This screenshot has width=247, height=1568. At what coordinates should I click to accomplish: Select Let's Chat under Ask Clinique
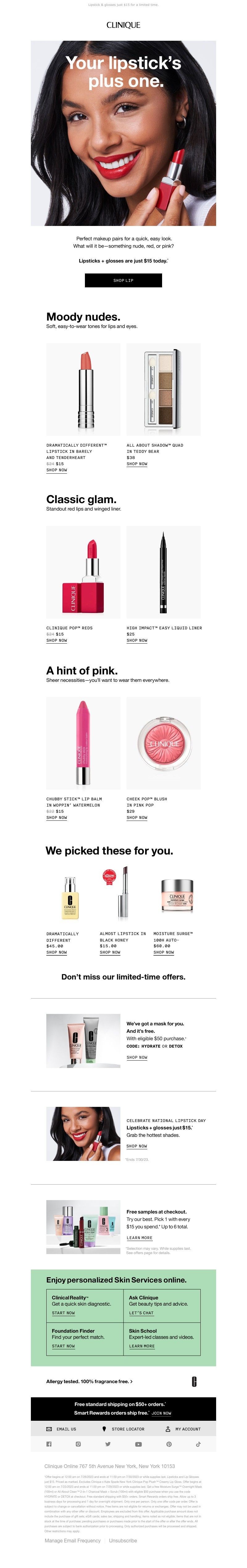click(141, 1313)
